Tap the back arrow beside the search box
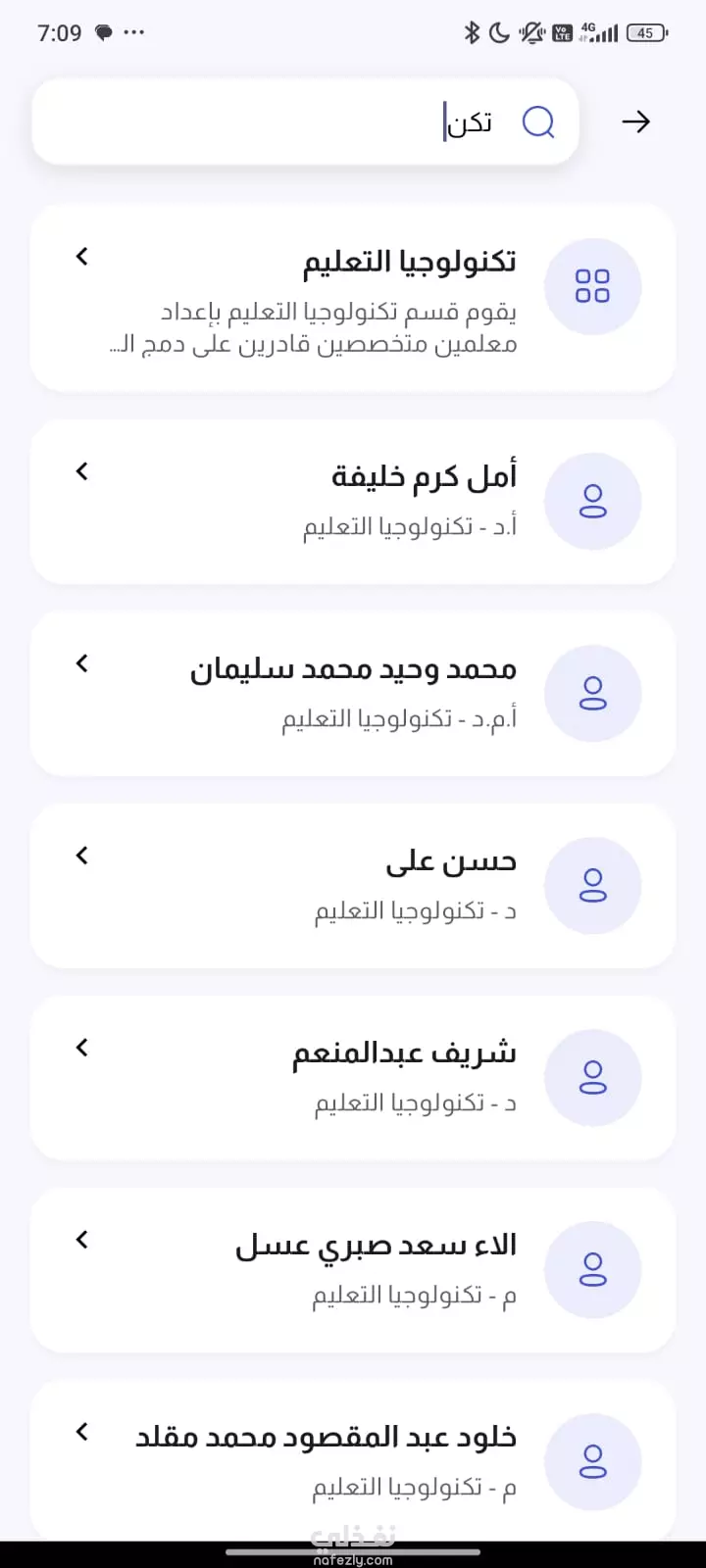Image resolution: width=706 pixels, height=1568 pixels. tap(636, 122)
